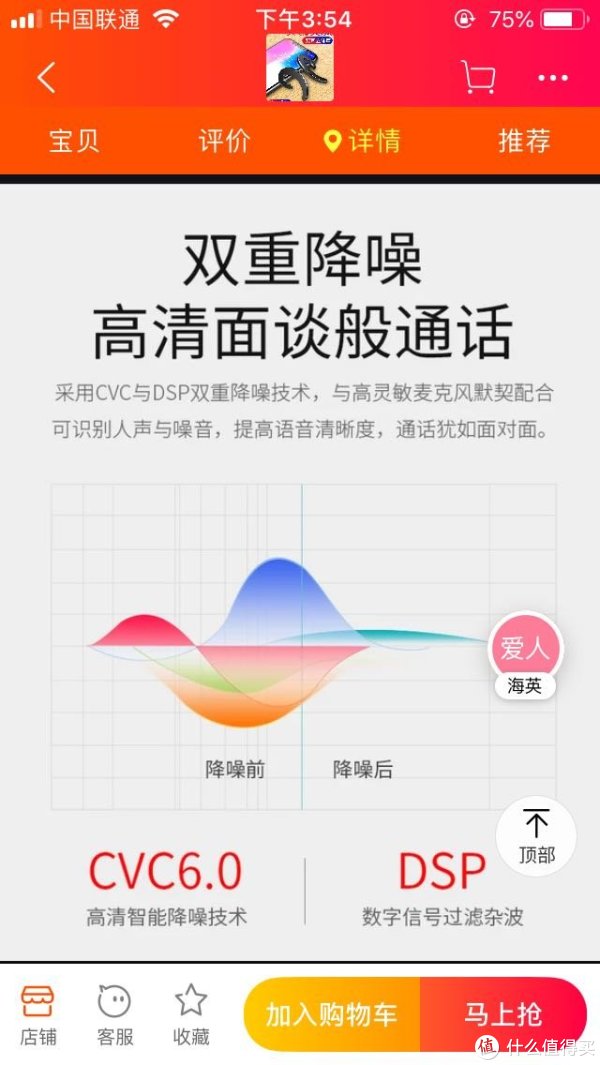Switch to the 推荐 tab
The image size is (600, 1065).
(x=524, y=141)
